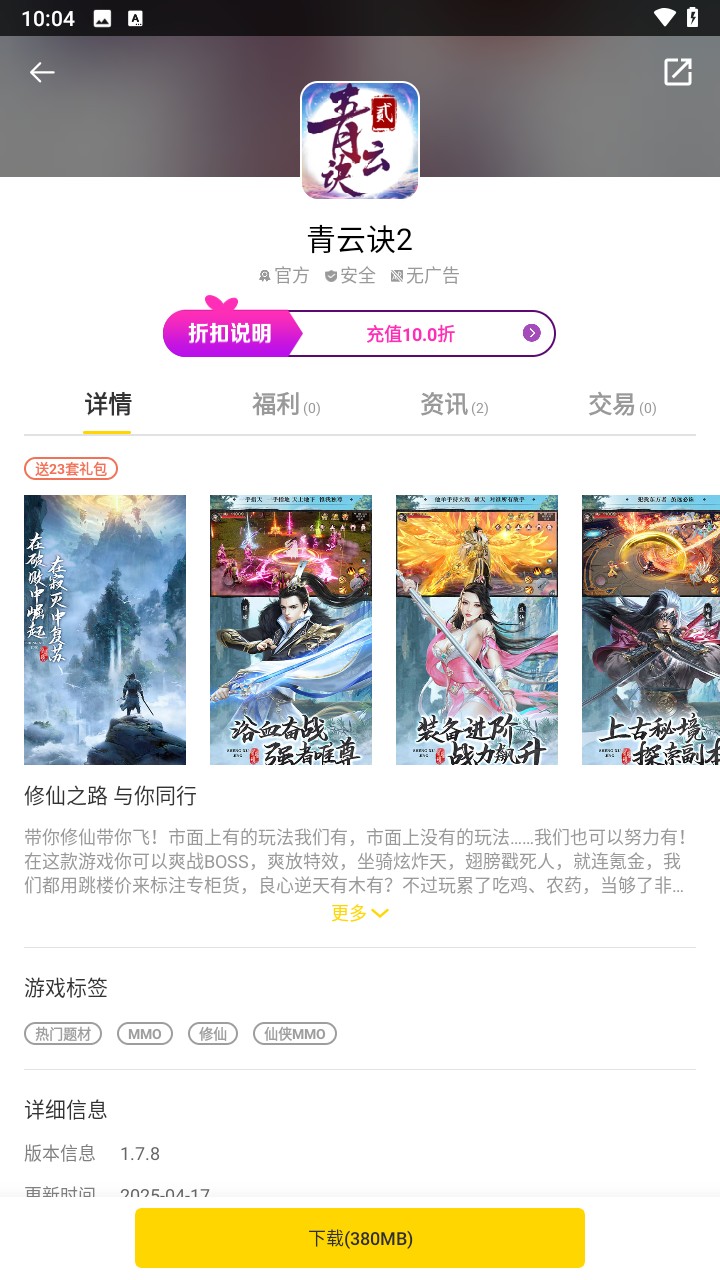Select the MMO game tag
The width and height of the screenshot is (720, 1280).
pyautogui.click(x=145, y=1033)
